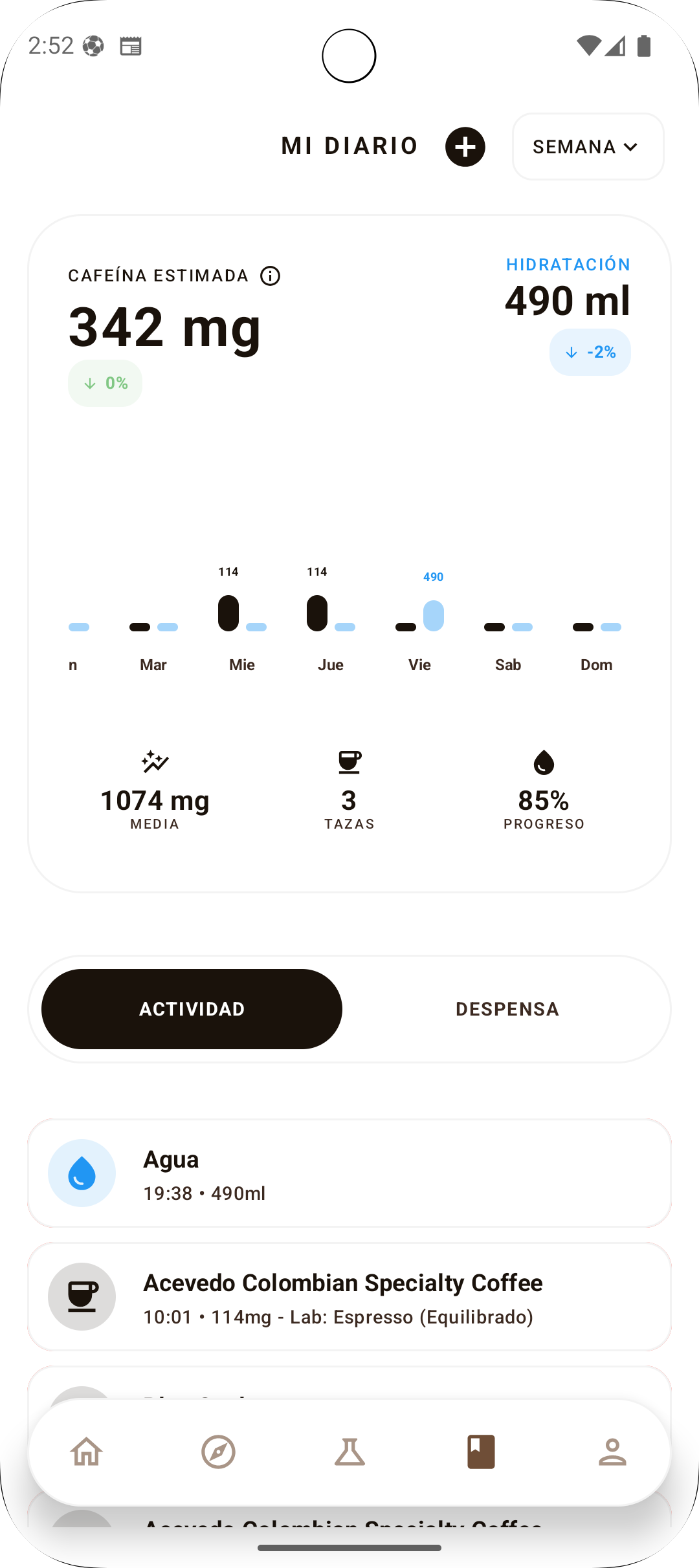Open the Lab flask tab

coord(349,1452)
